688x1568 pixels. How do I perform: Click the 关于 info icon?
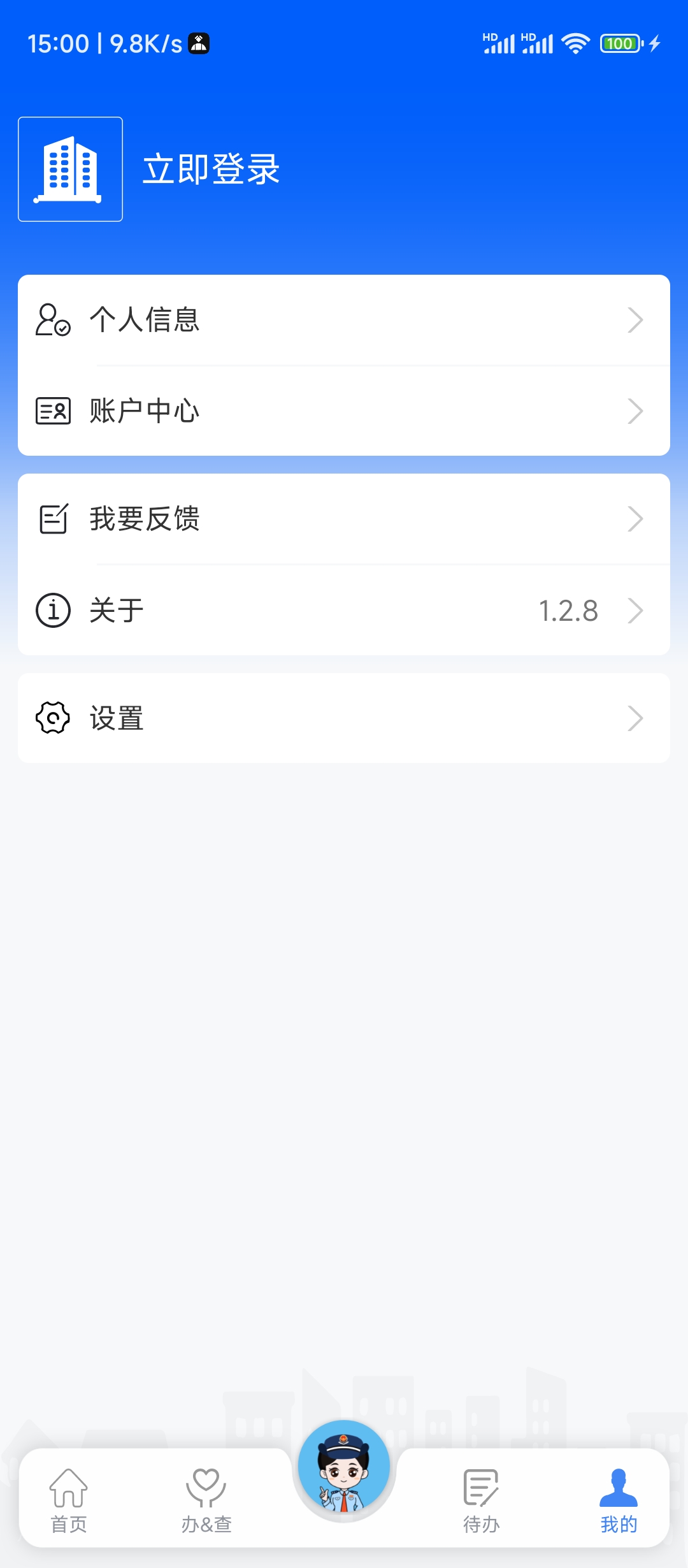point(52,611)
